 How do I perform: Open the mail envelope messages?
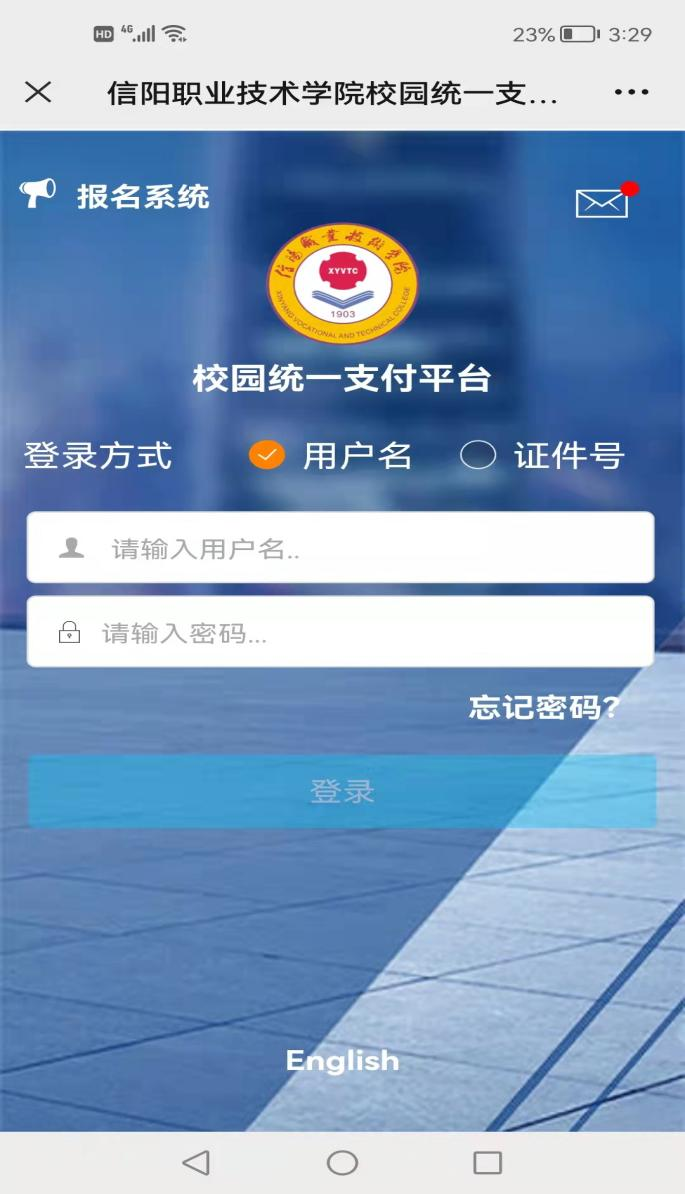tap(602, 203)
